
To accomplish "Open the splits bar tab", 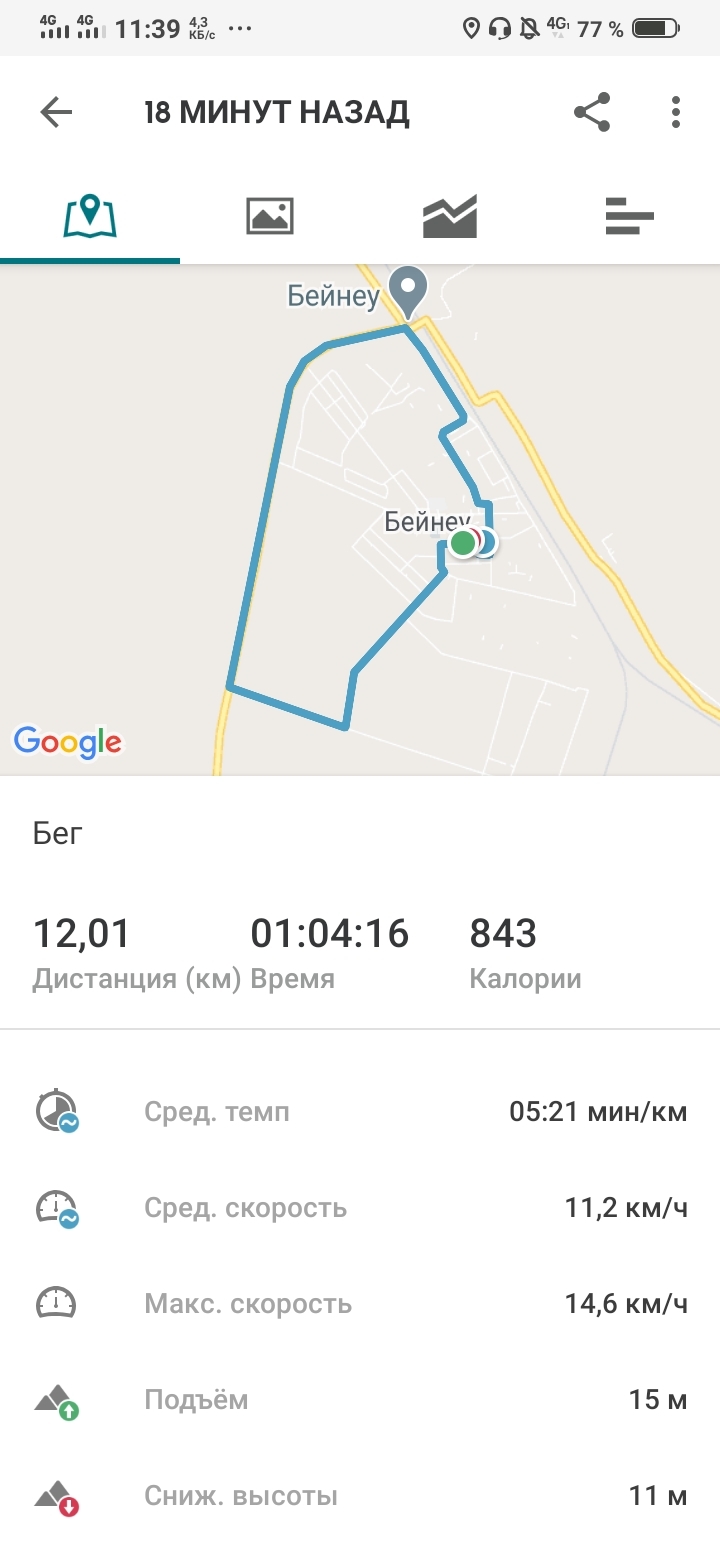I will point(629,216).
